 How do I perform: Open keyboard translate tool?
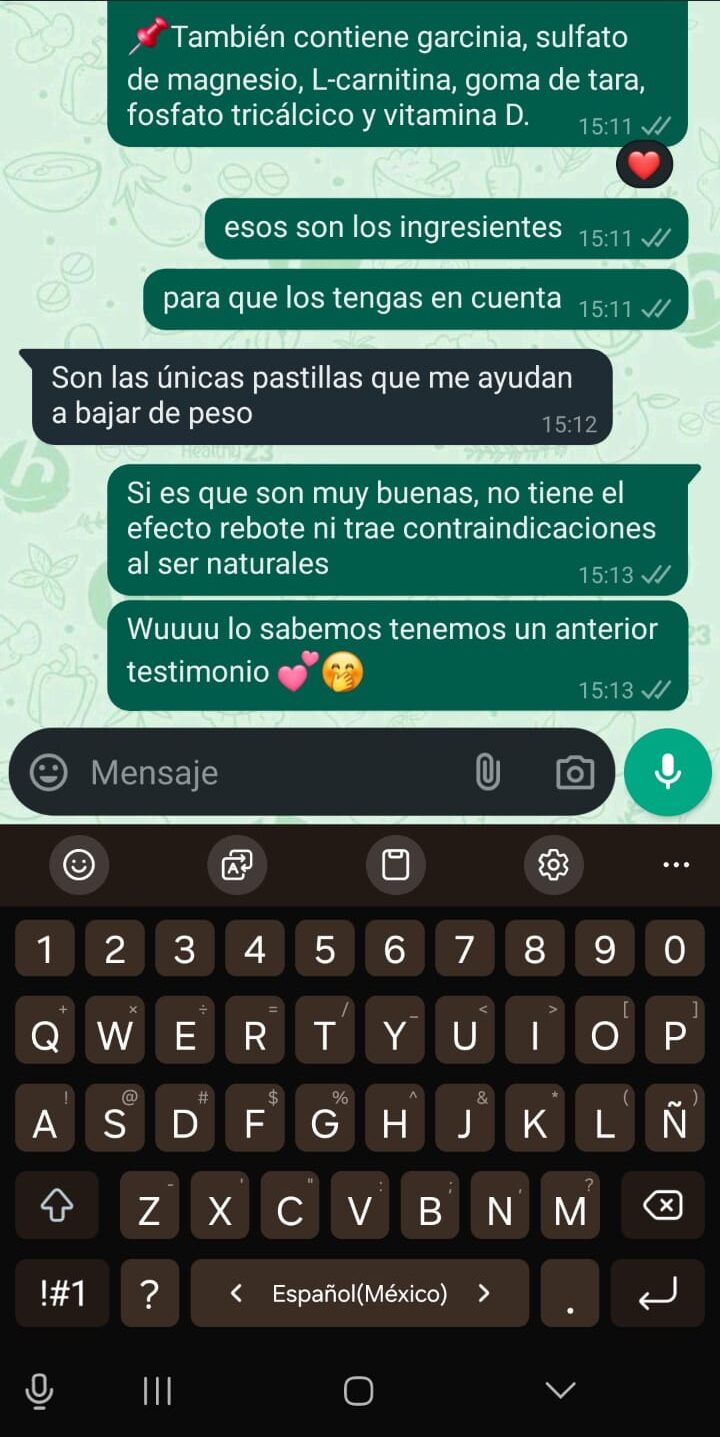coord(237,864)
